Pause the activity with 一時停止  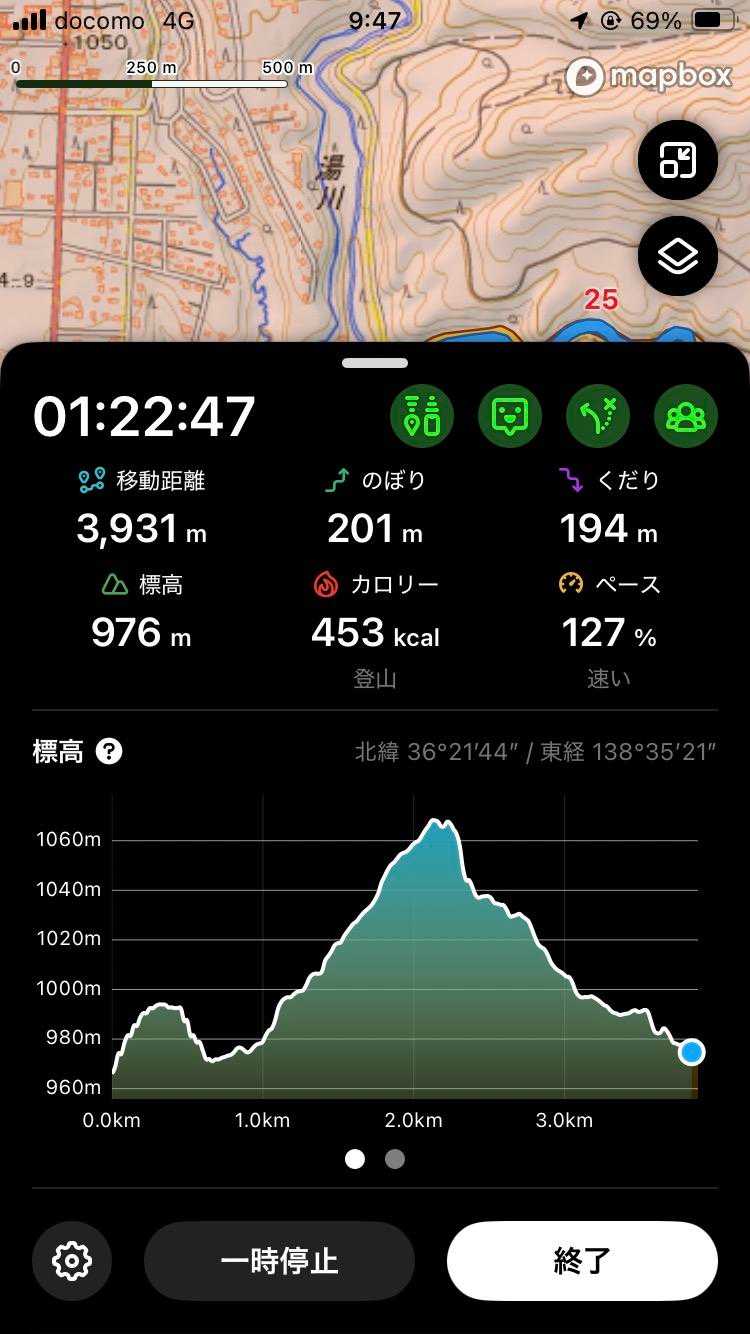(279, 1261)
